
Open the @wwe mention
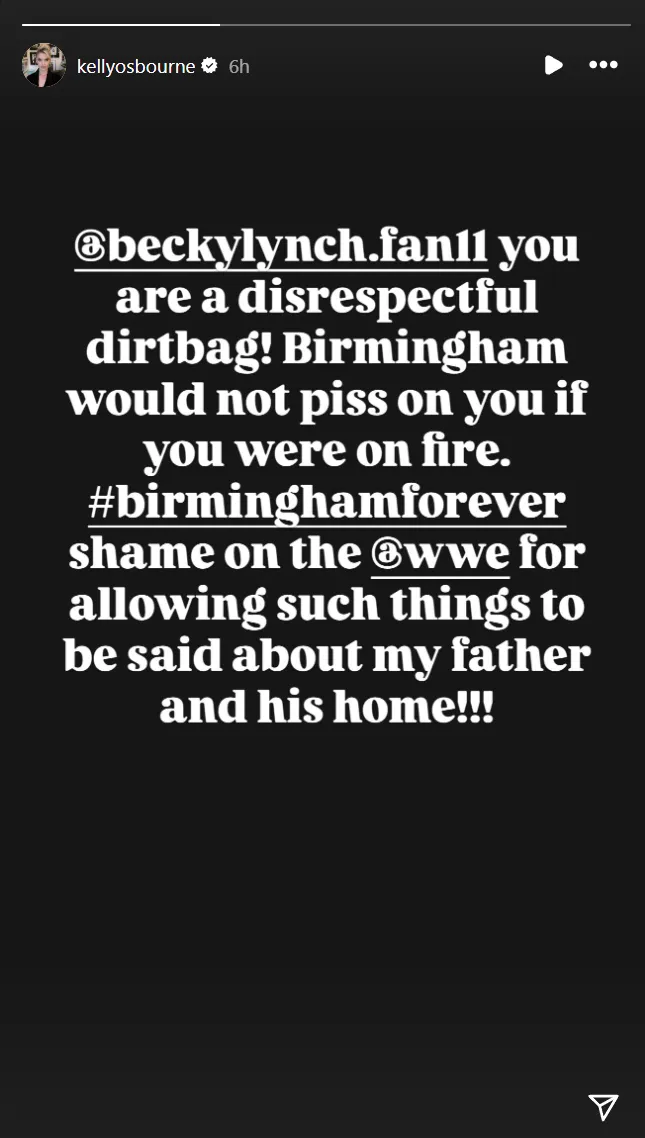coord(440,554)
